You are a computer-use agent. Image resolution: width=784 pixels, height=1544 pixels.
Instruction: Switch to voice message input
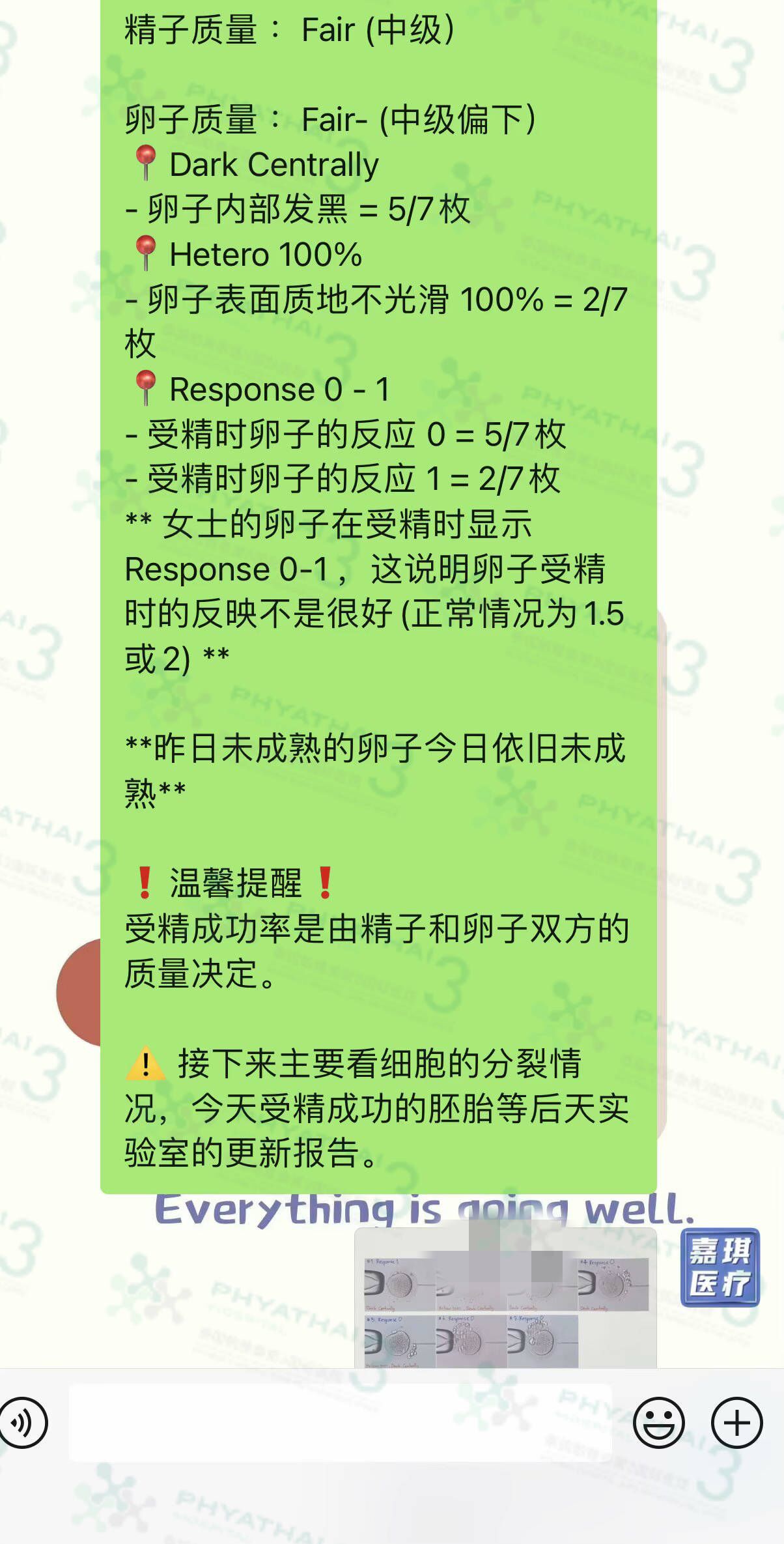click(x=23, y=1423)
